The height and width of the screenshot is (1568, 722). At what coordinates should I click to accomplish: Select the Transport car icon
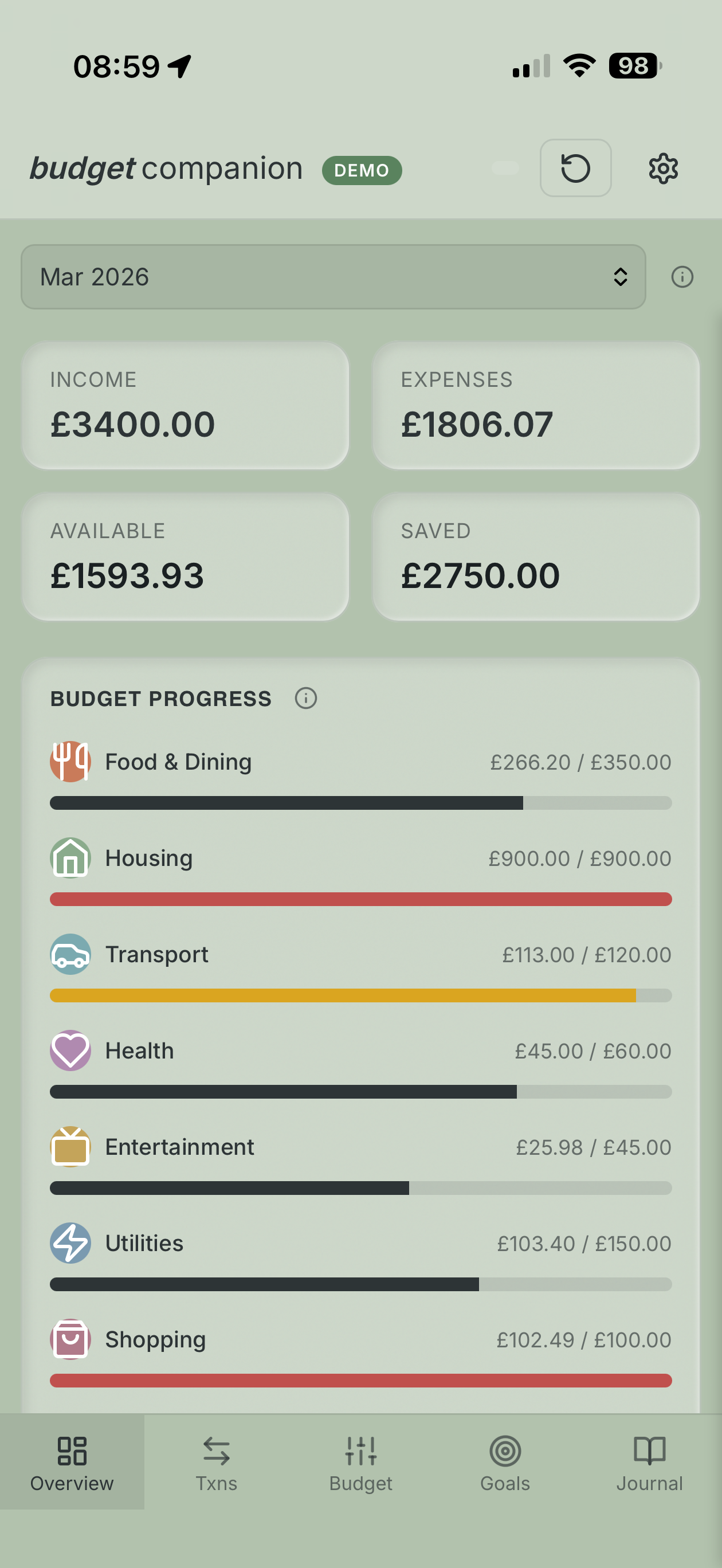click(x=70, y=954)
